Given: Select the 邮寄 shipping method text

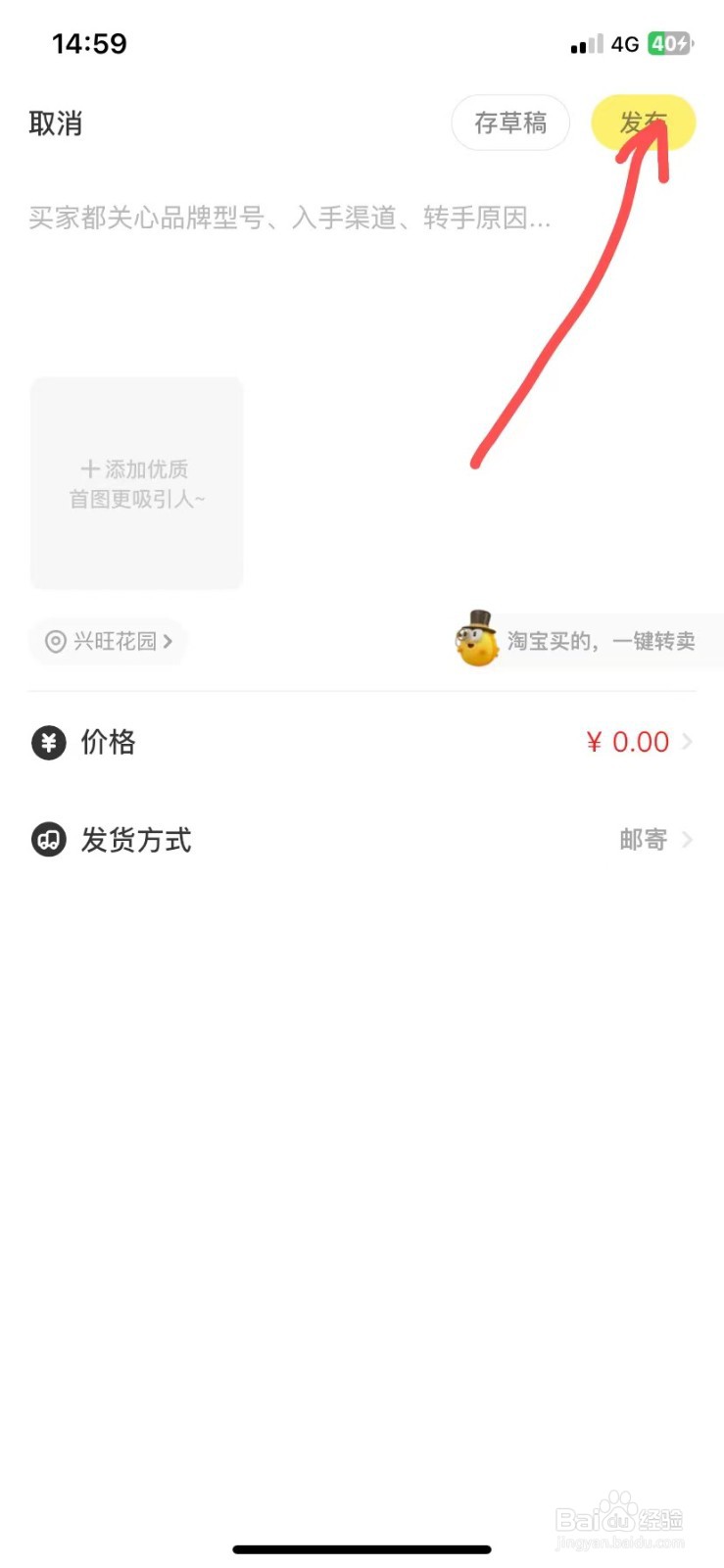Looking at the screenshot, I should (644, 840).
